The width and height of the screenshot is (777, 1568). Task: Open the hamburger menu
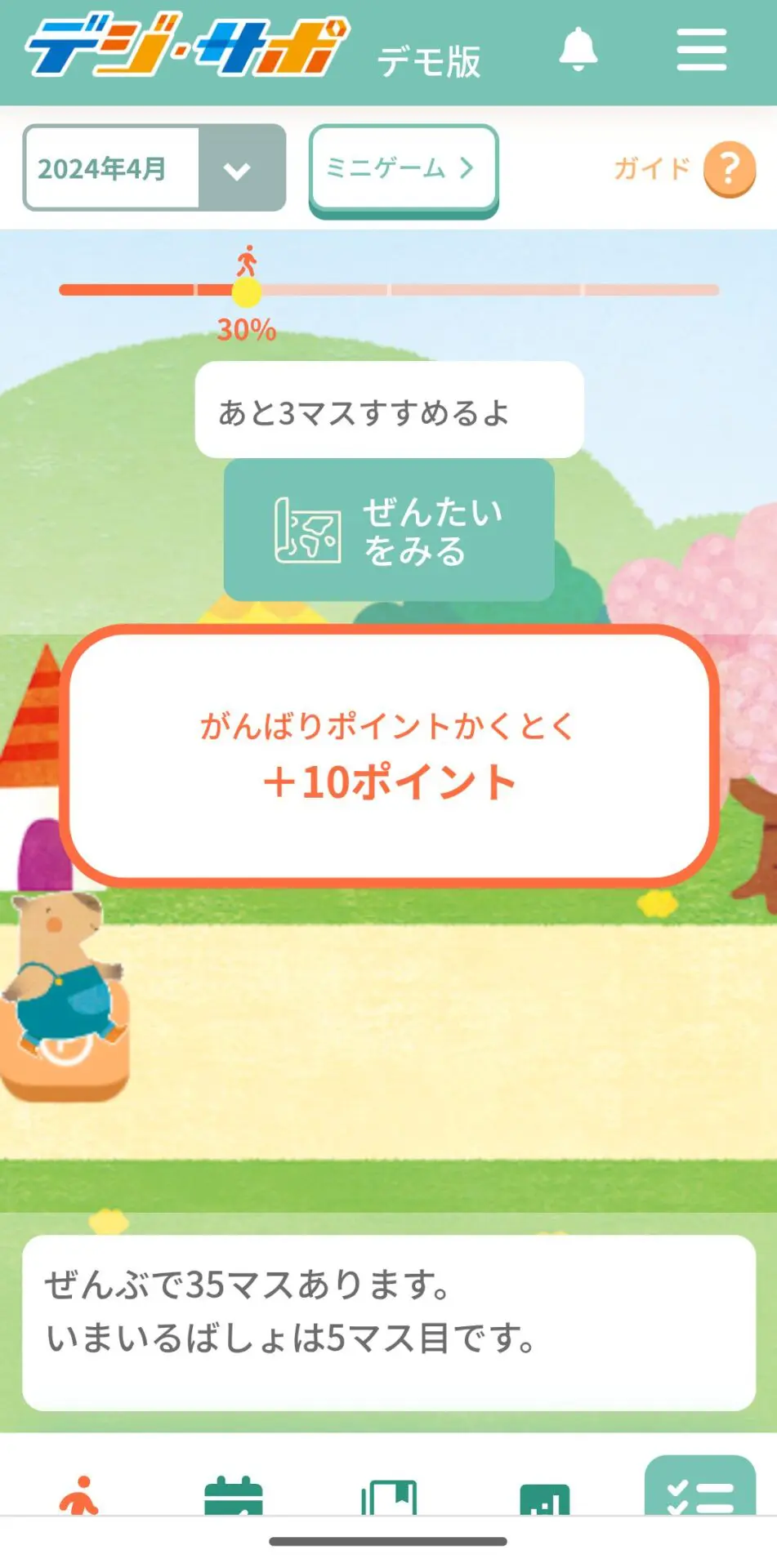(701, 50)
